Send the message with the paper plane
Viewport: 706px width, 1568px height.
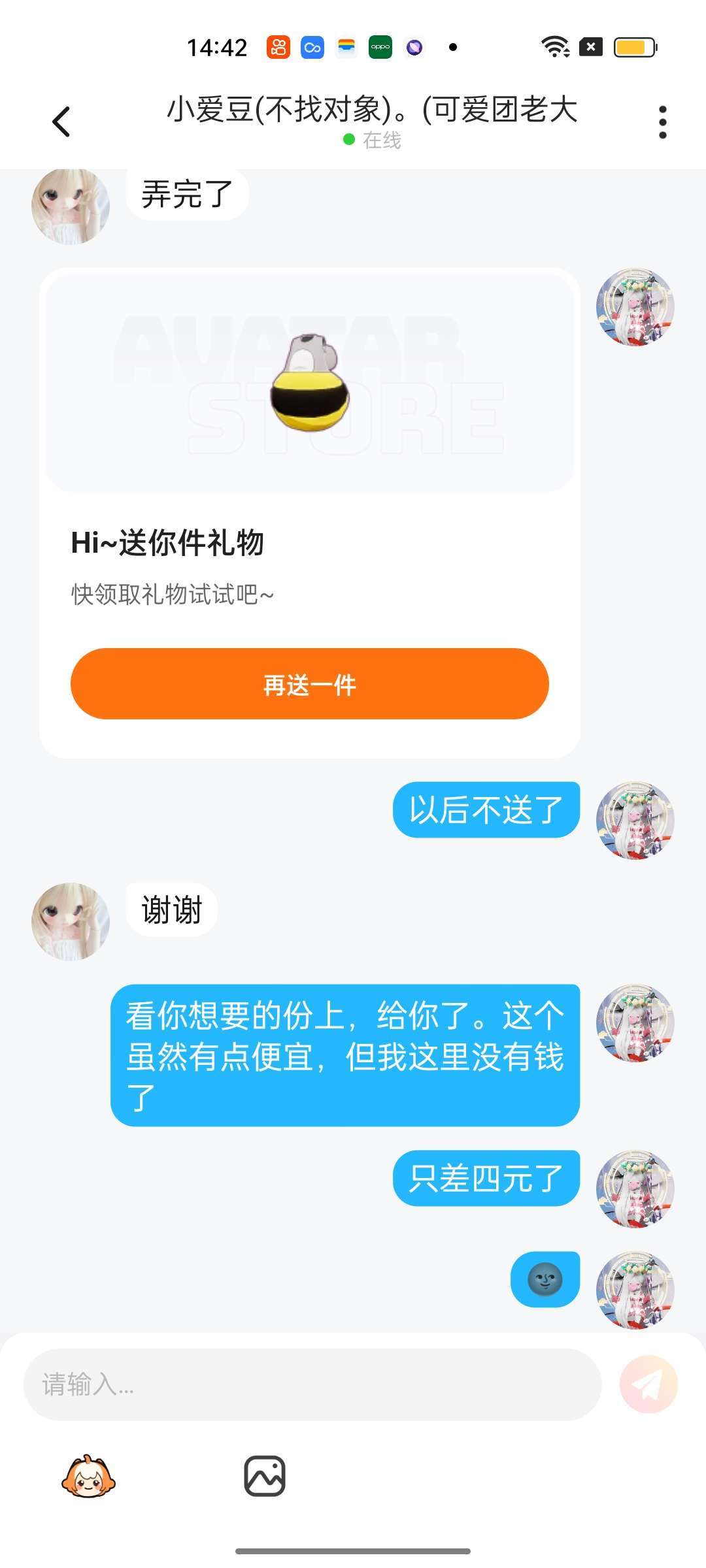[x=648, y=1384]
